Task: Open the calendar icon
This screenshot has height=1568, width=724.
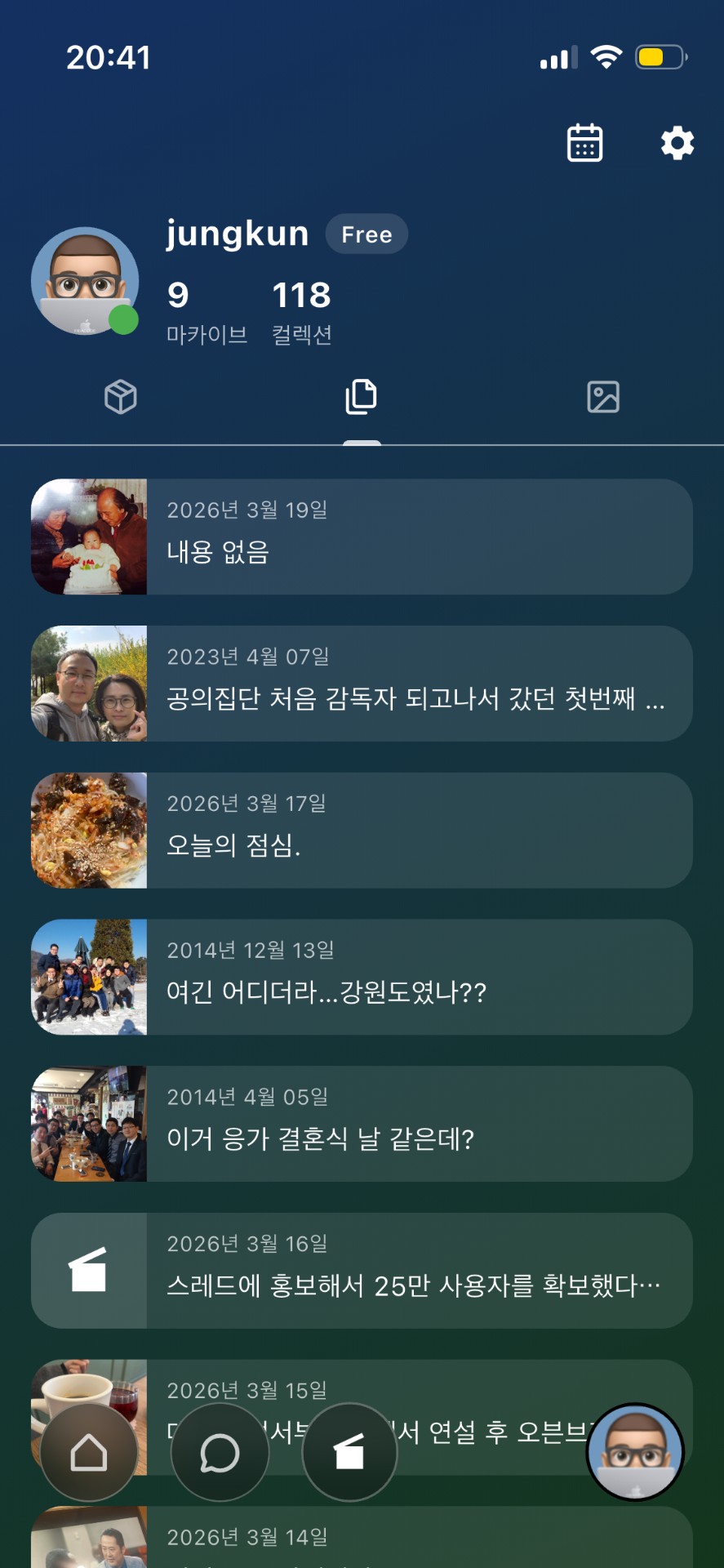Action: point(584,143)
